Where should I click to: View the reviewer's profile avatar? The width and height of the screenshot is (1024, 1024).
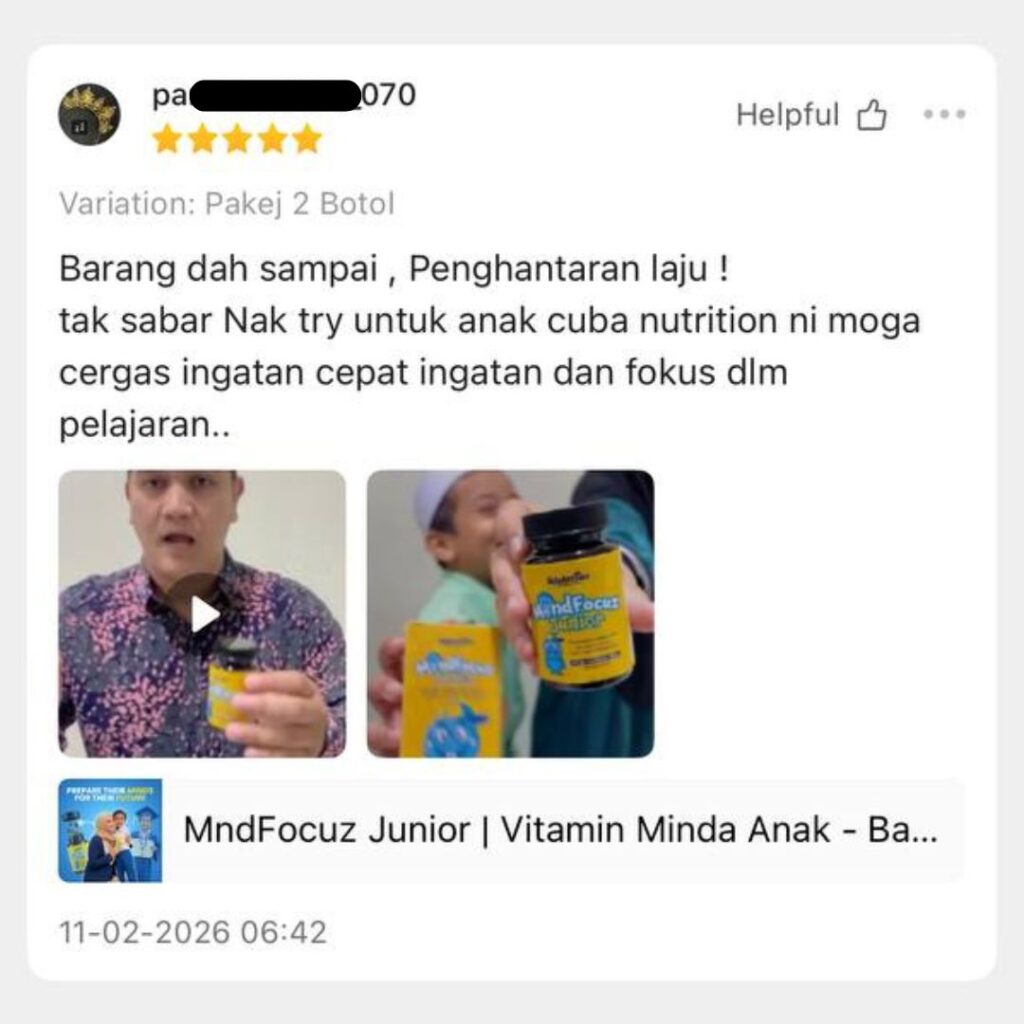pyautogui.click(x=89, y=115)
